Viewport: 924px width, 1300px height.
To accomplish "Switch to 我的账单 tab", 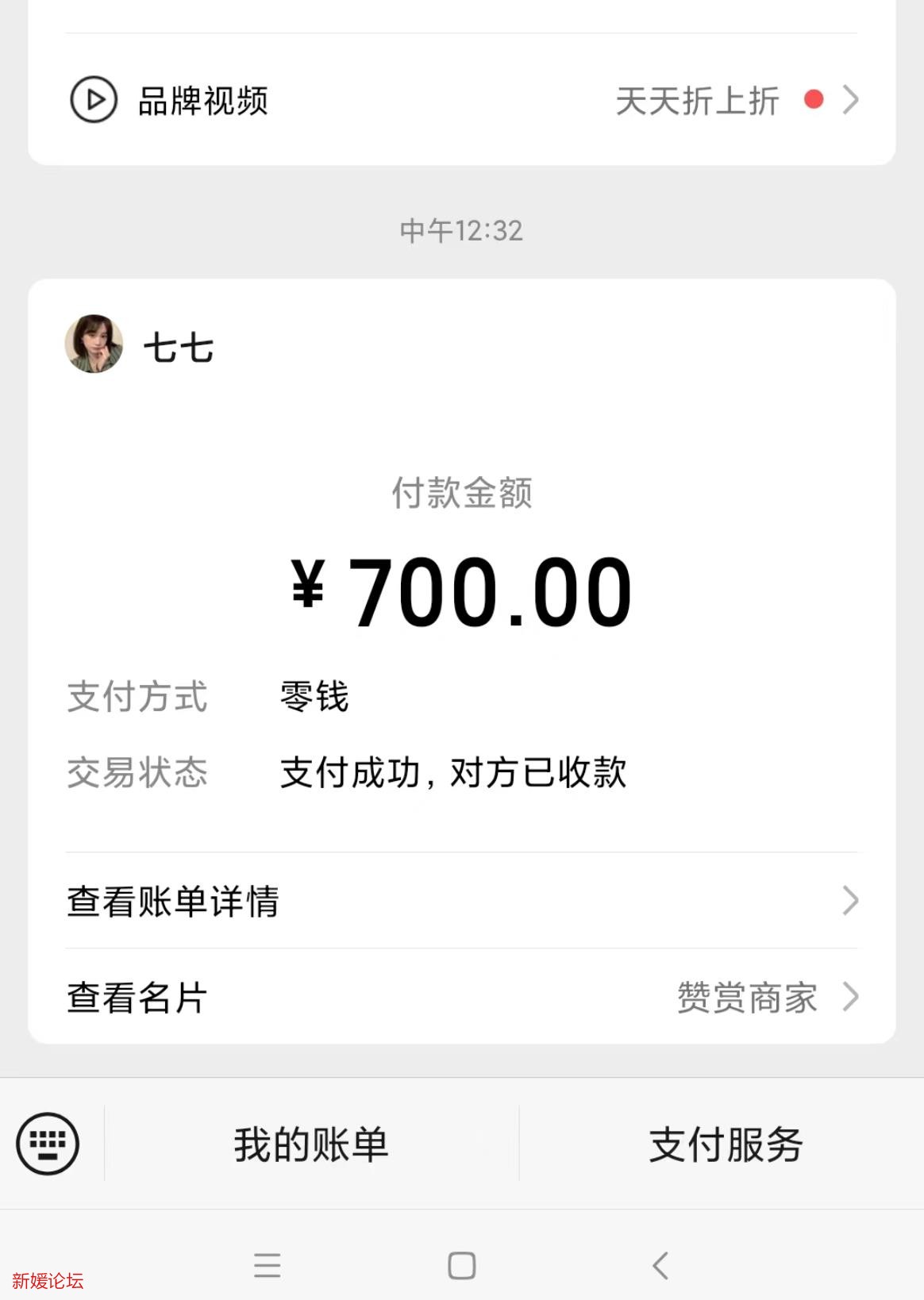I will (311, 1143).
